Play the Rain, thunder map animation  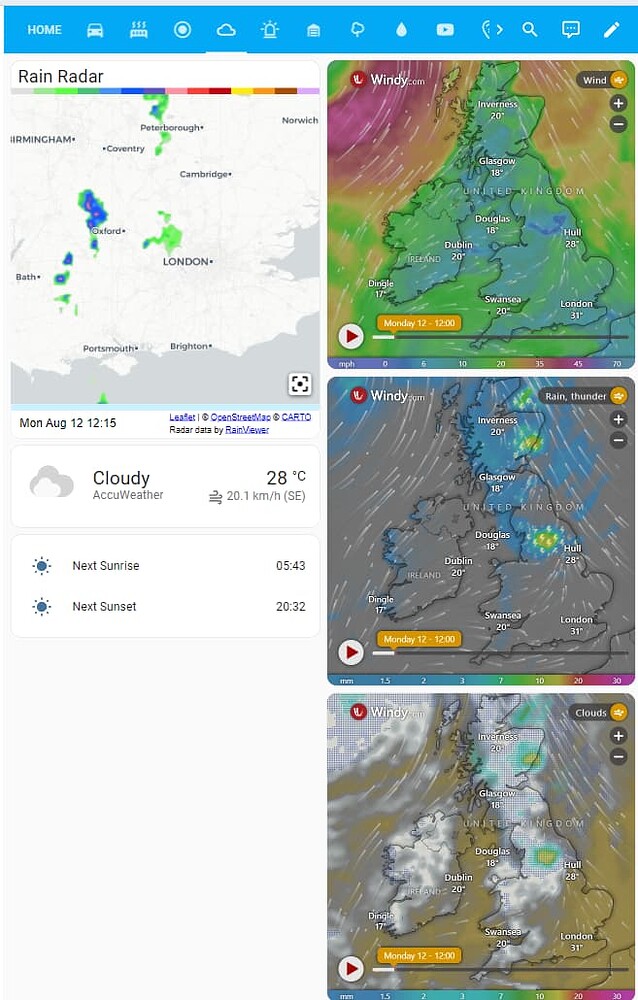[350, 652]
